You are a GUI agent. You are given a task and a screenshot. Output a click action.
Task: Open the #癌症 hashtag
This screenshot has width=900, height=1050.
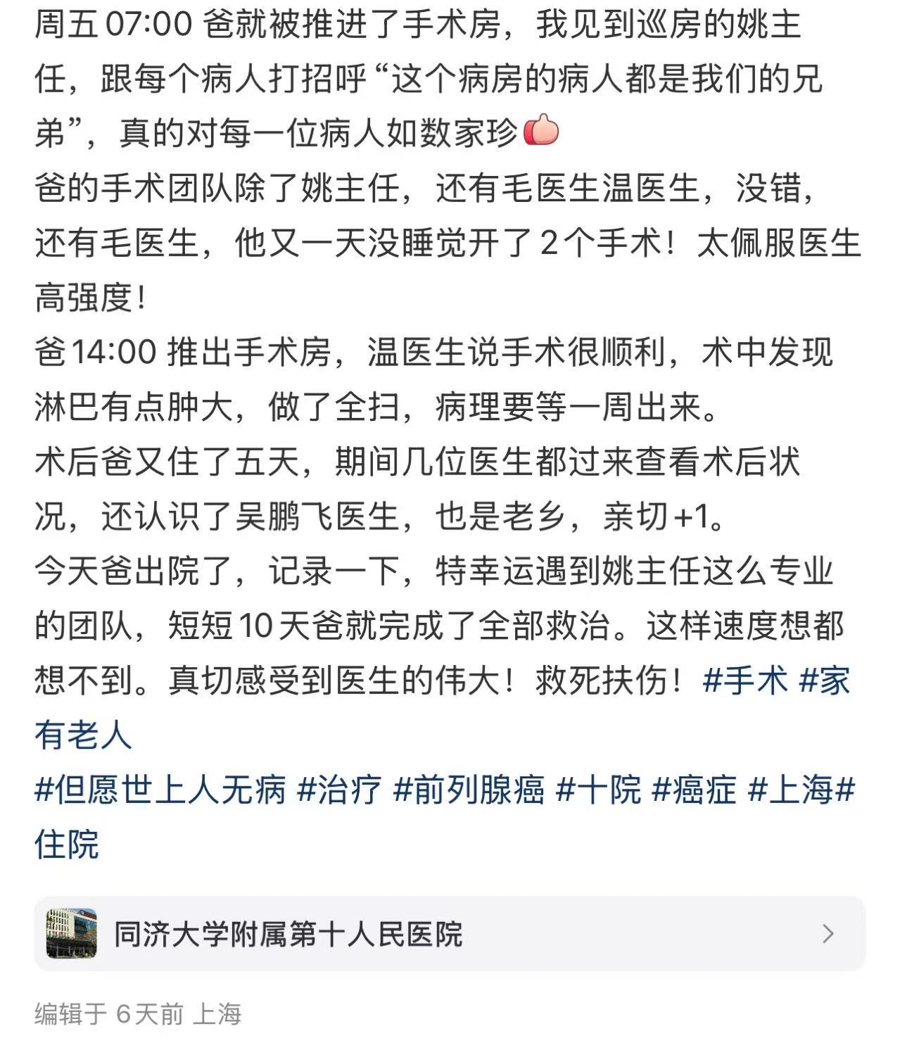click(693, 790)
